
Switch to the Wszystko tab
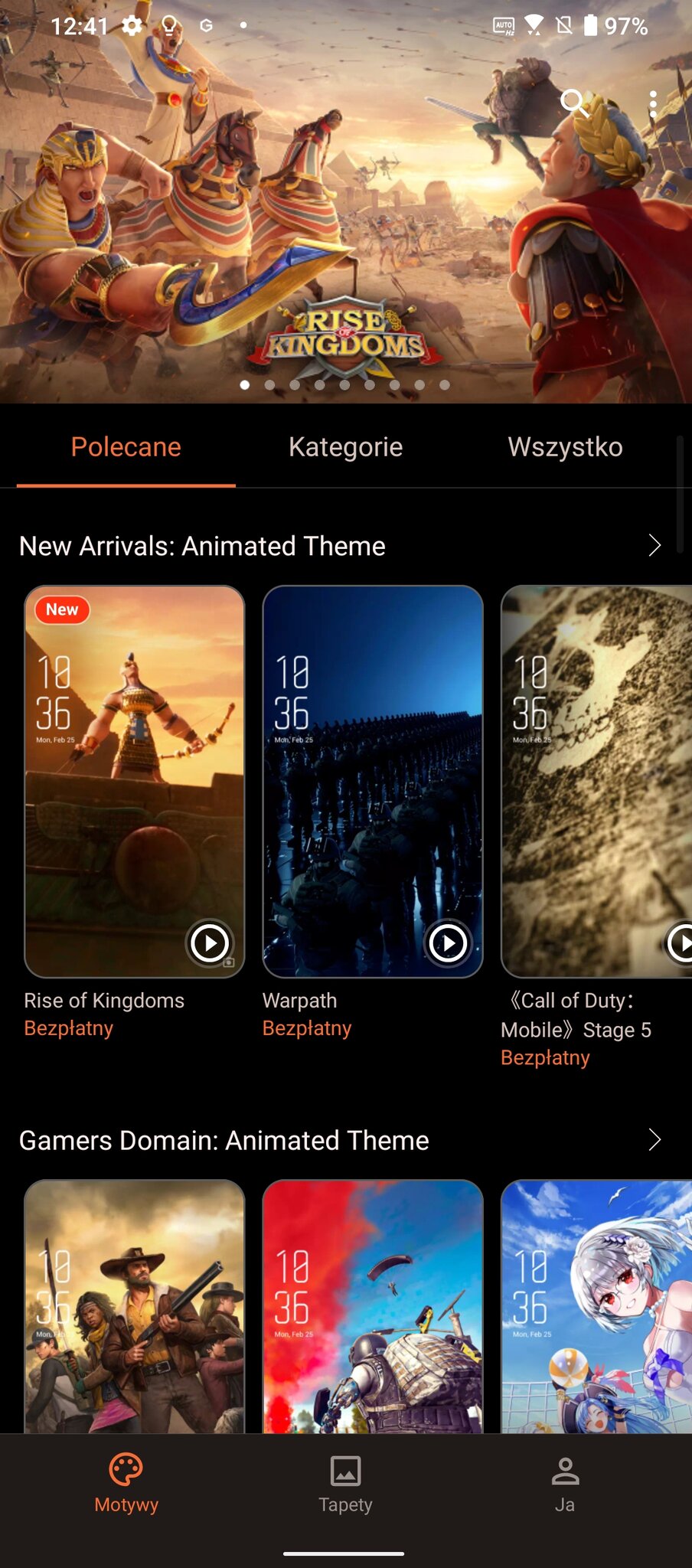pyautogui.click(x=565, y=447)
